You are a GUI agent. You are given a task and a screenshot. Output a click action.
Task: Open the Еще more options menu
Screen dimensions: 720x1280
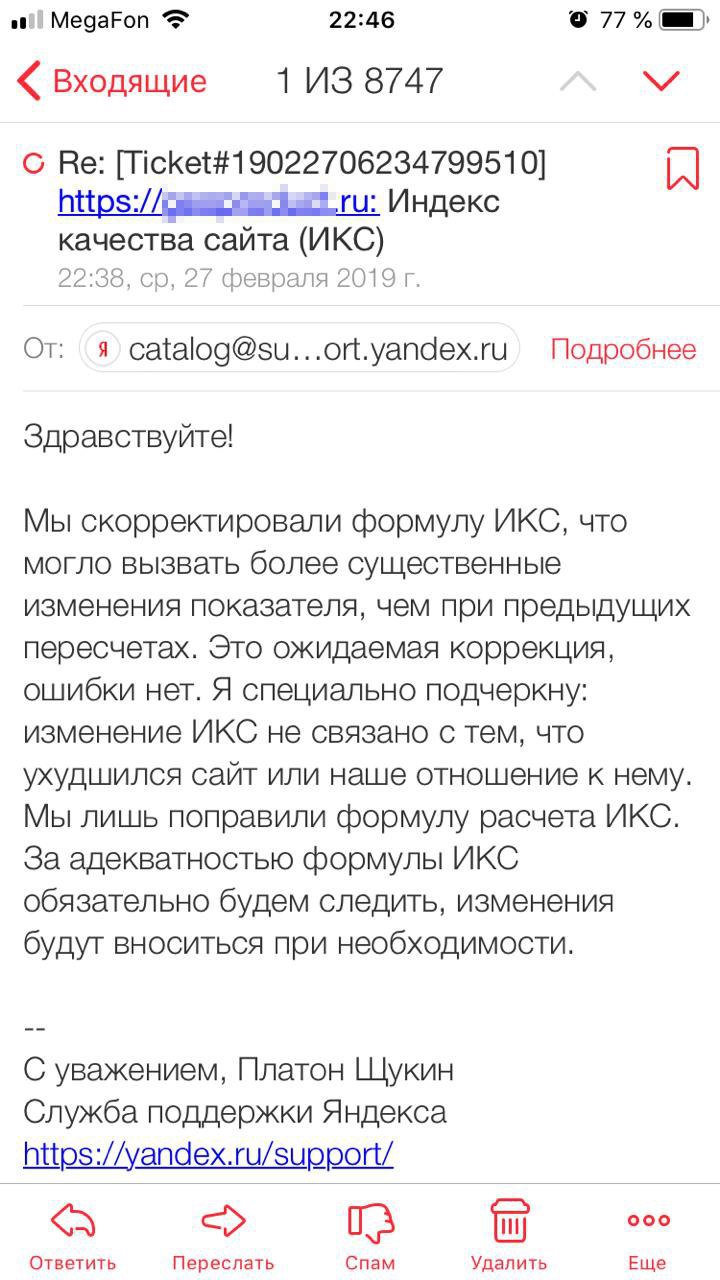(x=648, y=1236)
